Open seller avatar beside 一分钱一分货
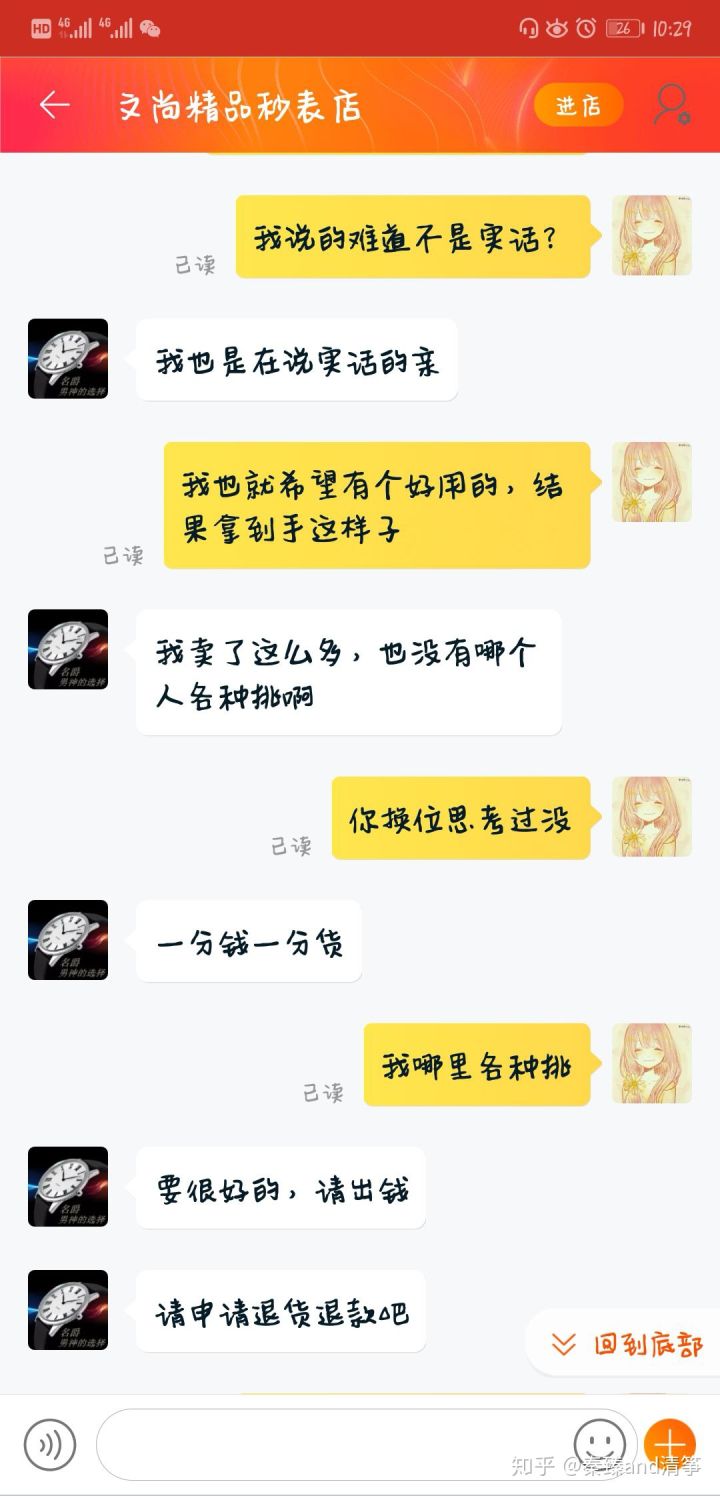The width and height of the screenshot is (720, 1496). 68,940
